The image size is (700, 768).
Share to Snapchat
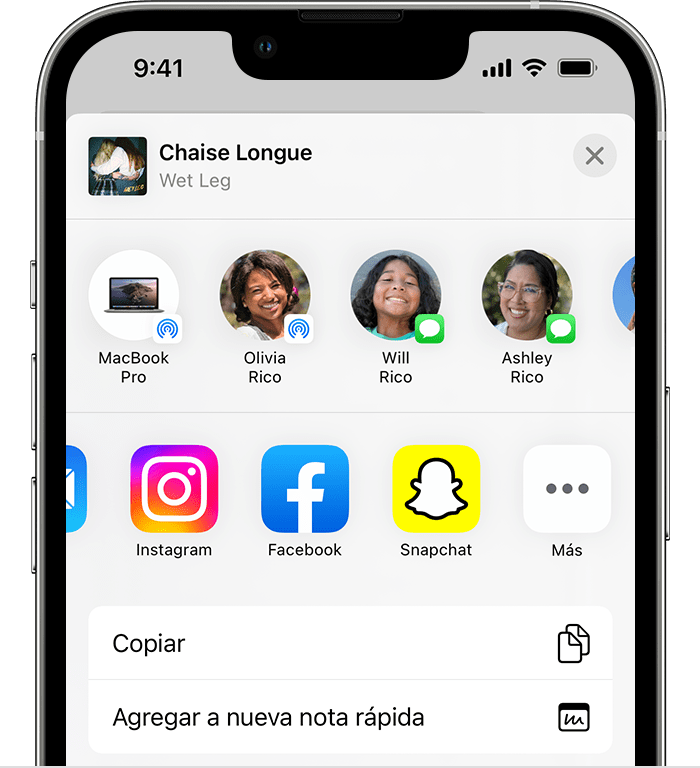pyautogui.click(x=436, y=489)
